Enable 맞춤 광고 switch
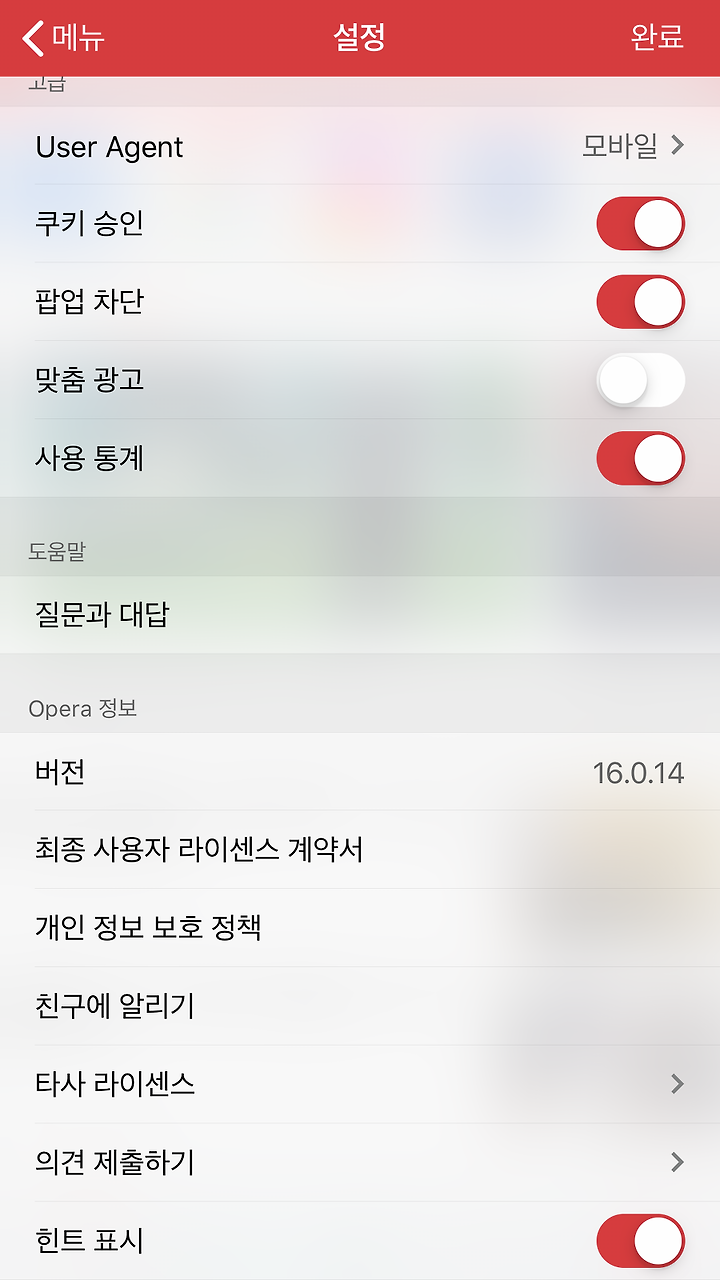Screen dimensions: 720x1280 coord(641,380)
